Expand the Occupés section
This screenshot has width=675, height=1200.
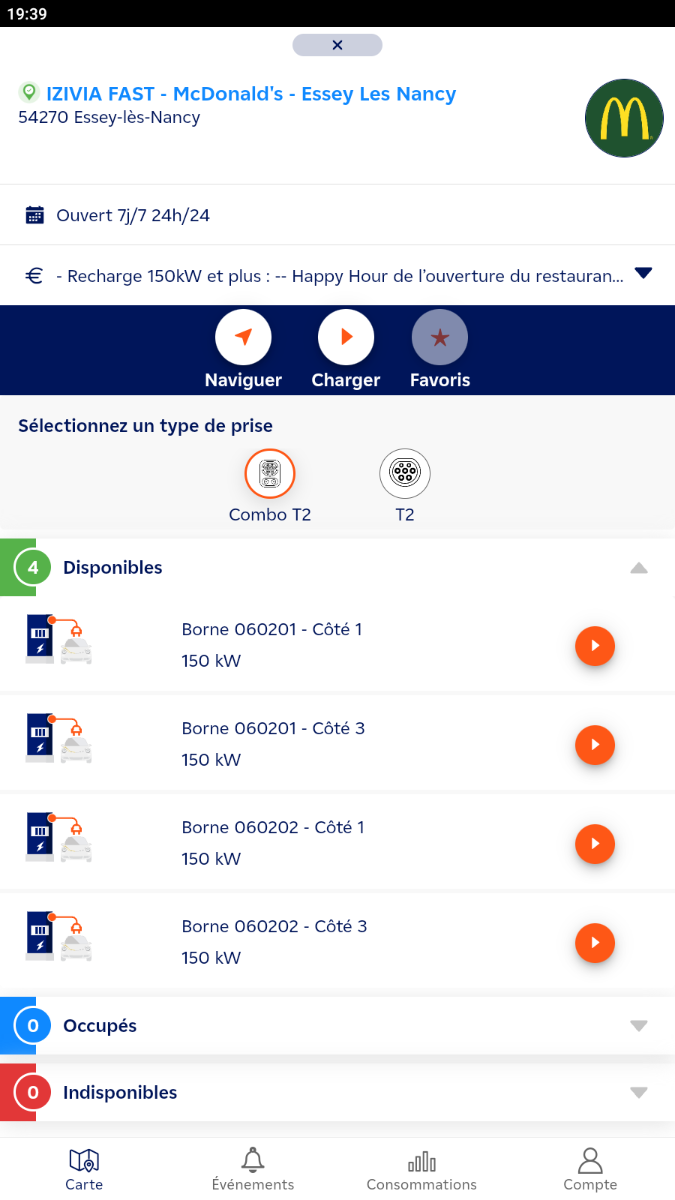point(639,1026)
